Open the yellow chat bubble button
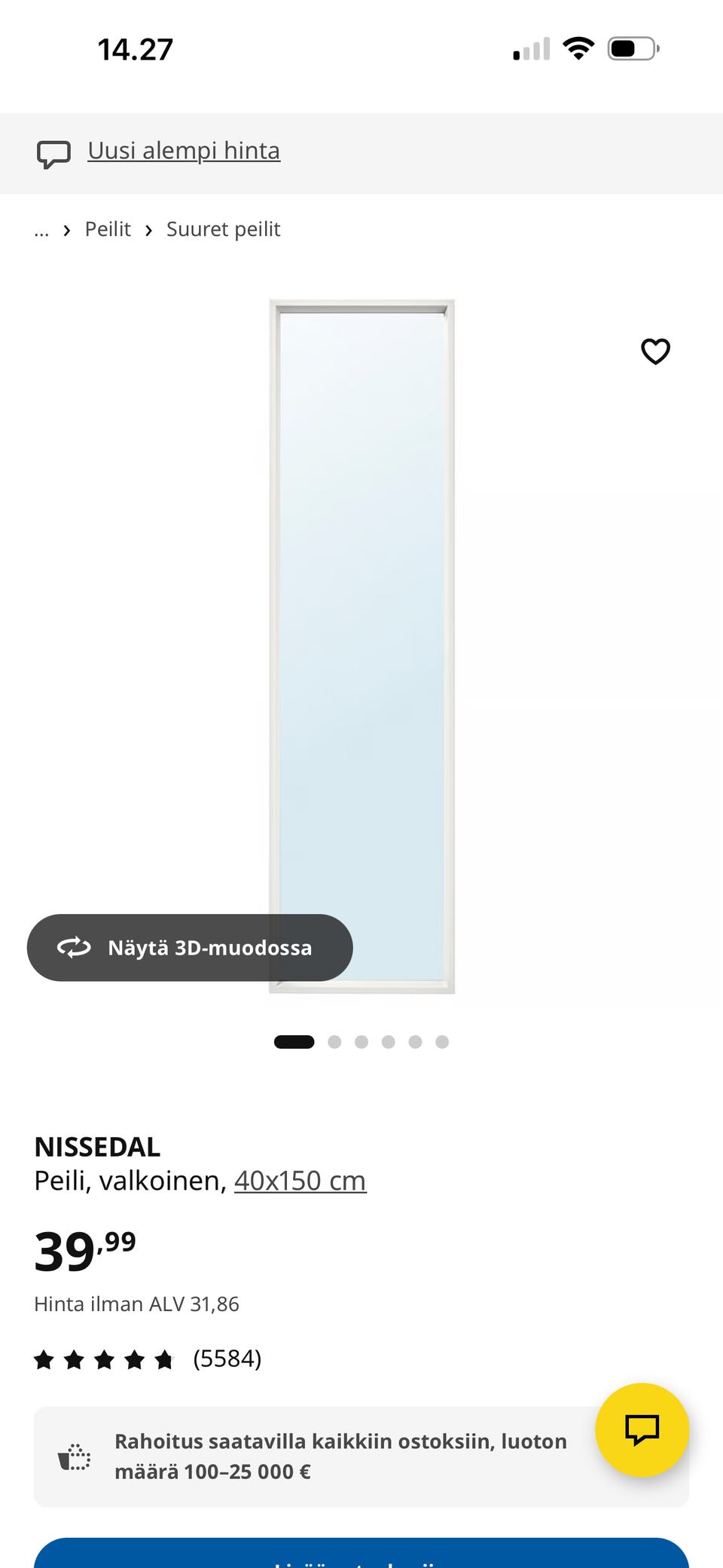Screen dimensions: 723x1568 click(642, 1429)
